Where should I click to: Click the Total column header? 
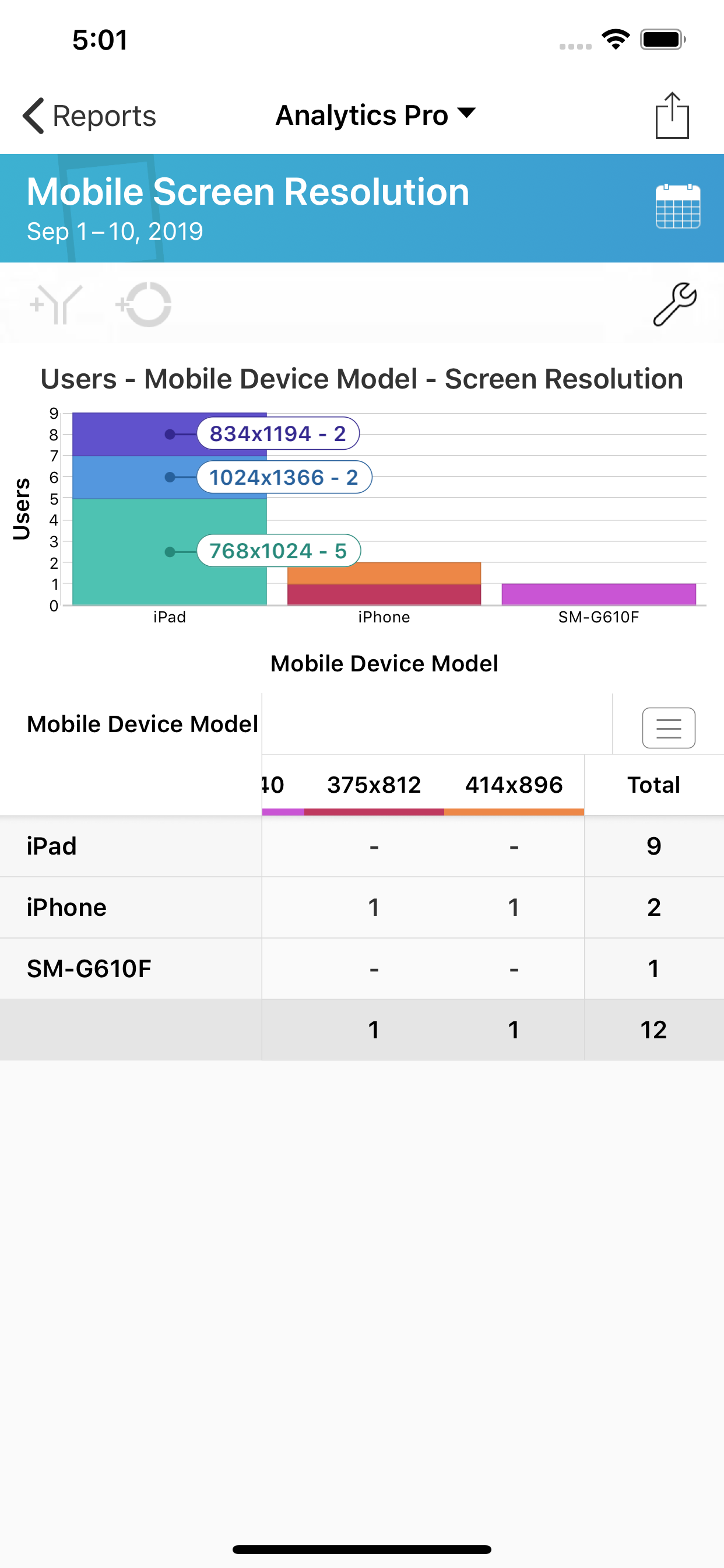[653, 785]
